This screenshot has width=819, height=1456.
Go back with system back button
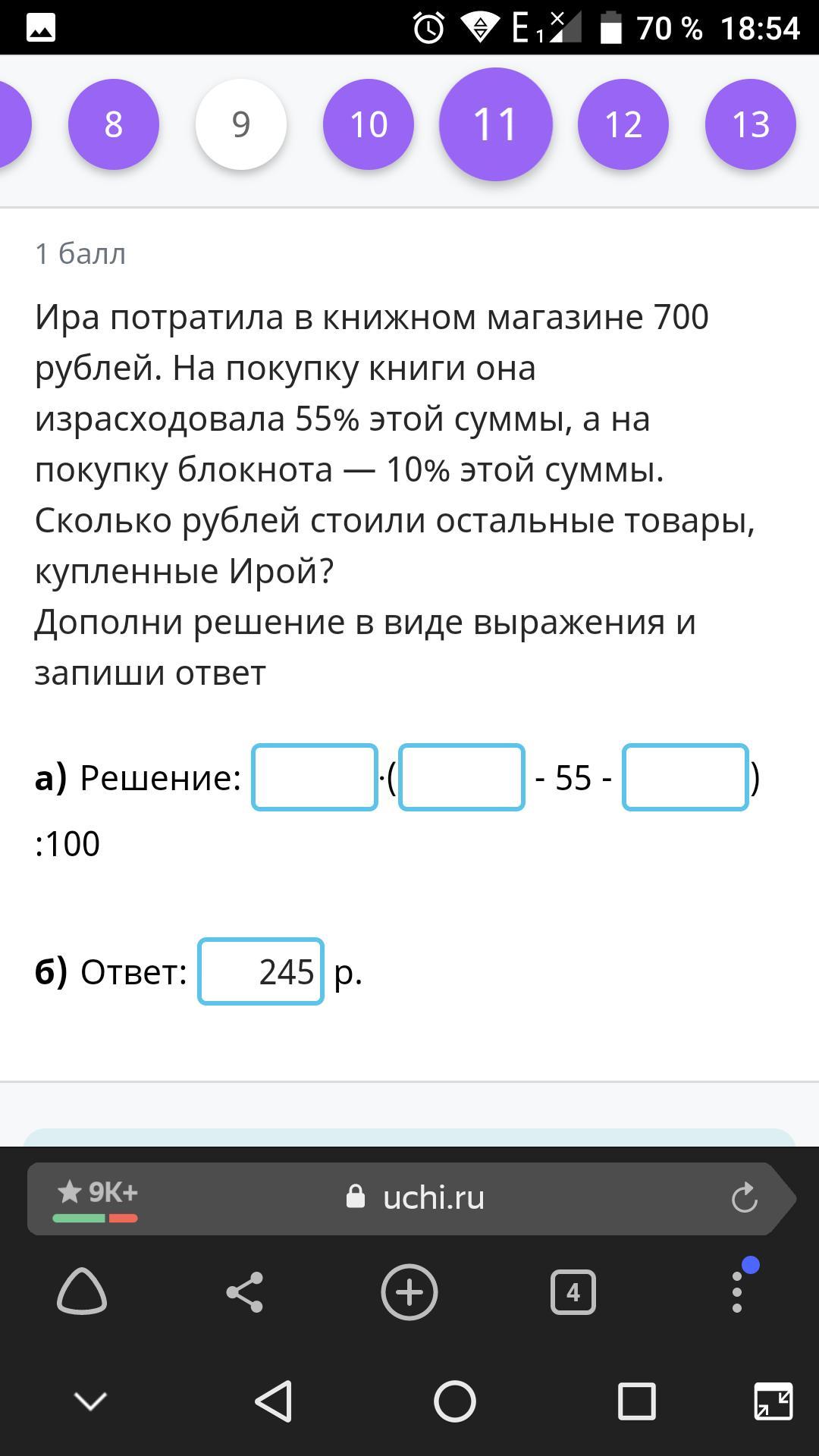pyautogui.click(x=274, y=1401)
